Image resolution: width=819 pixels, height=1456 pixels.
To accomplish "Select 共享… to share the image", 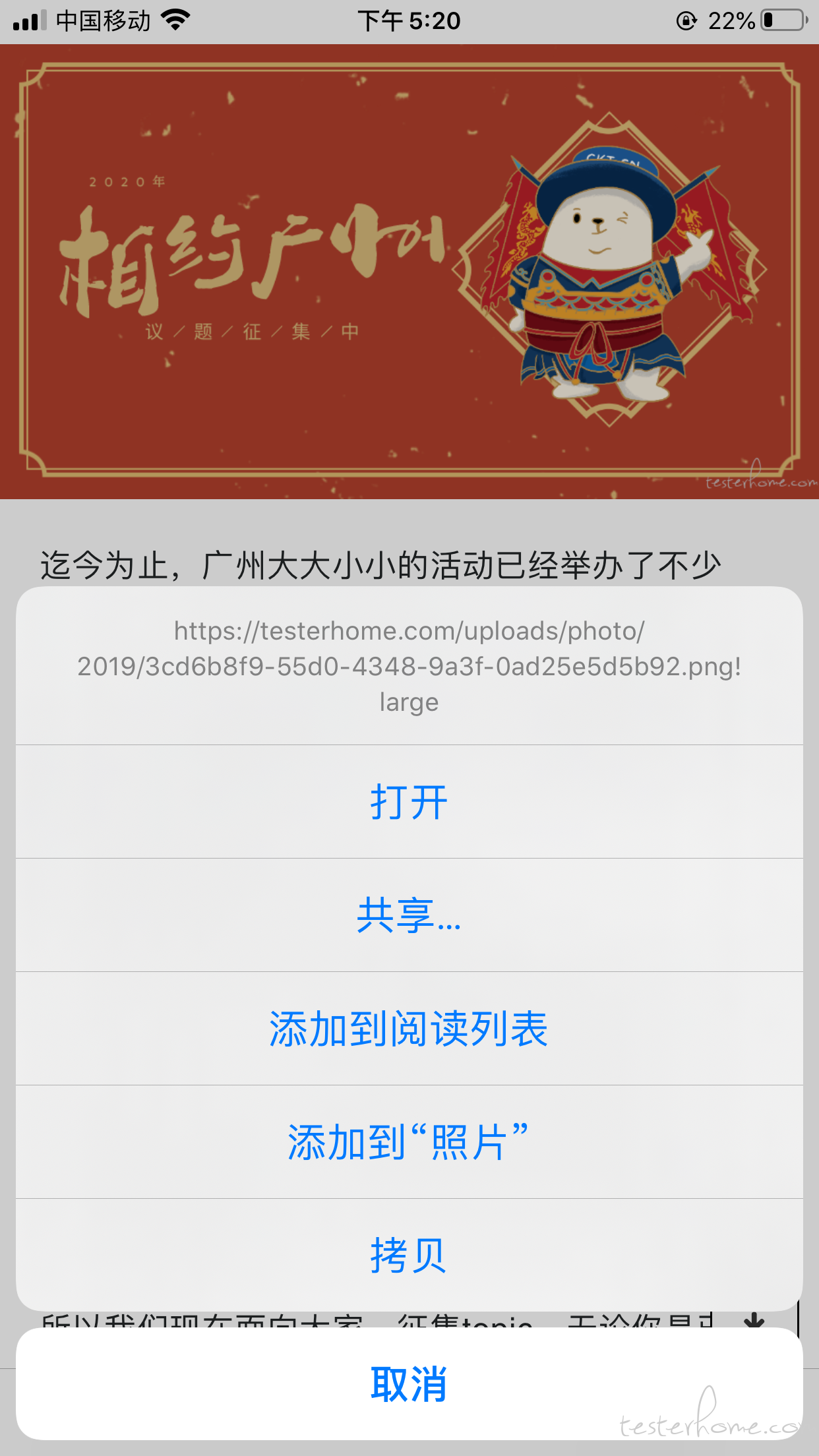I will click(409, 915).
